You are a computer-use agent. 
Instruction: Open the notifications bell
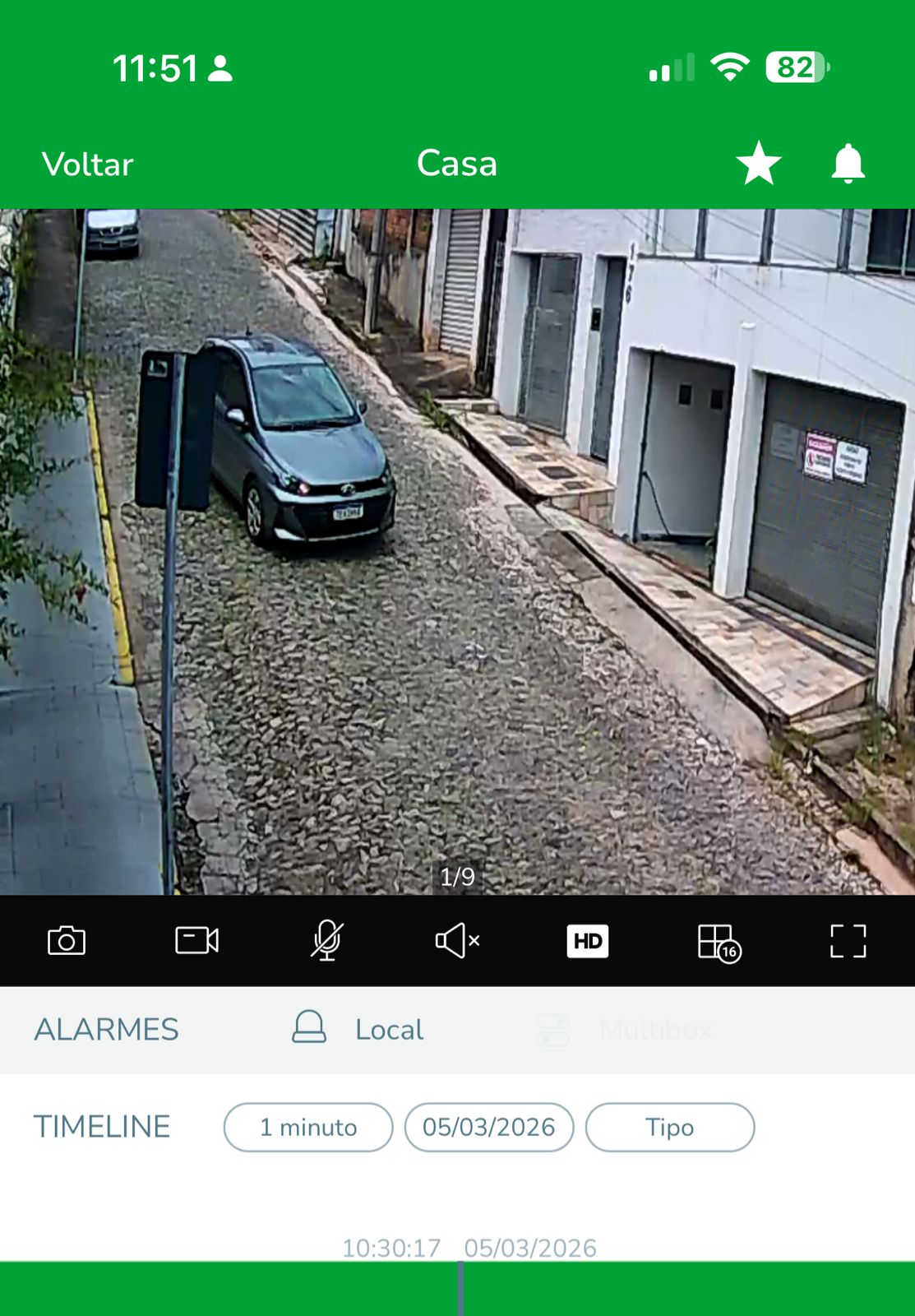848,163
